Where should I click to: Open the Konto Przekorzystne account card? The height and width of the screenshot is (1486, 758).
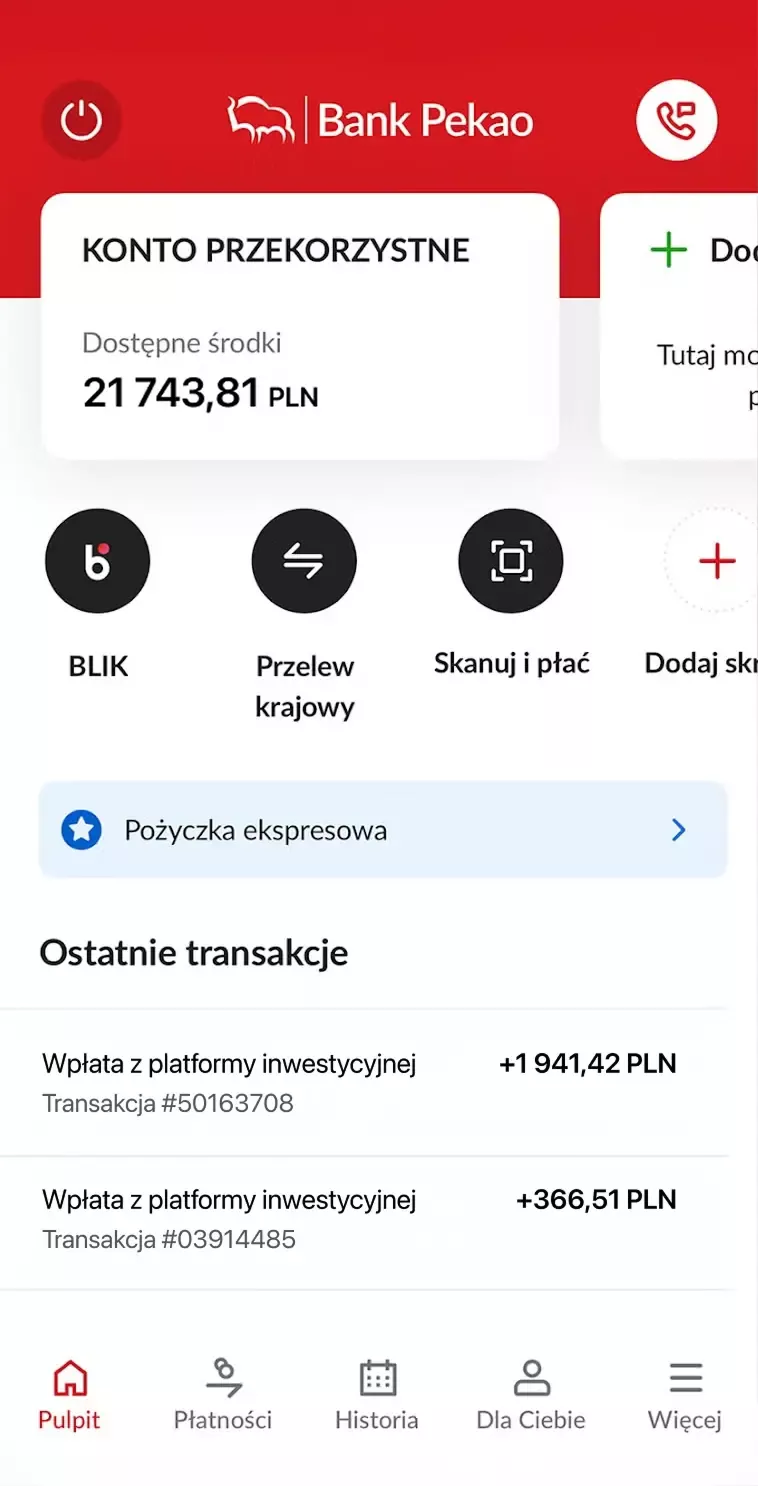299,326
